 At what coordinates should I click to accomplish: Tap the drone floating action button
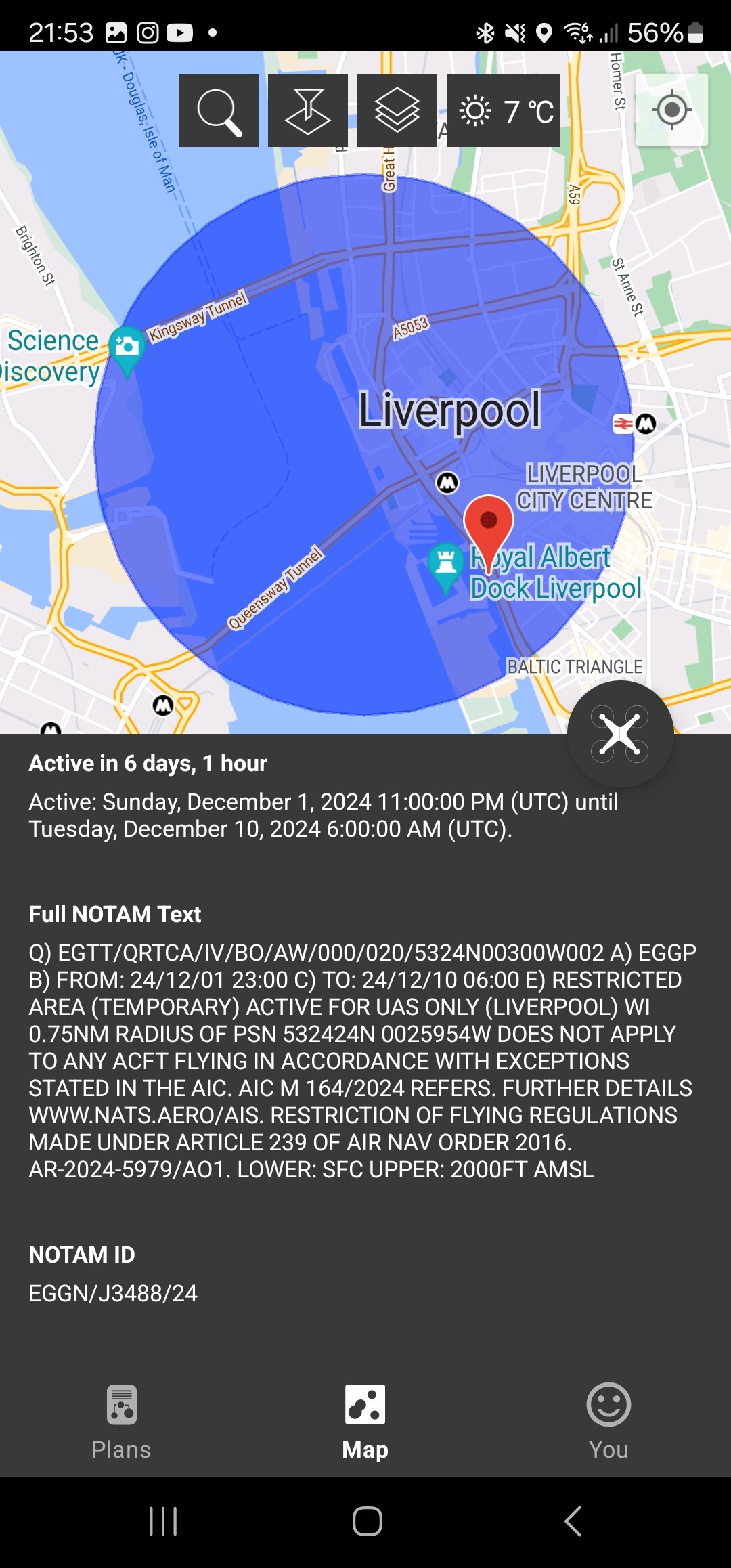(x=620, y=733)
